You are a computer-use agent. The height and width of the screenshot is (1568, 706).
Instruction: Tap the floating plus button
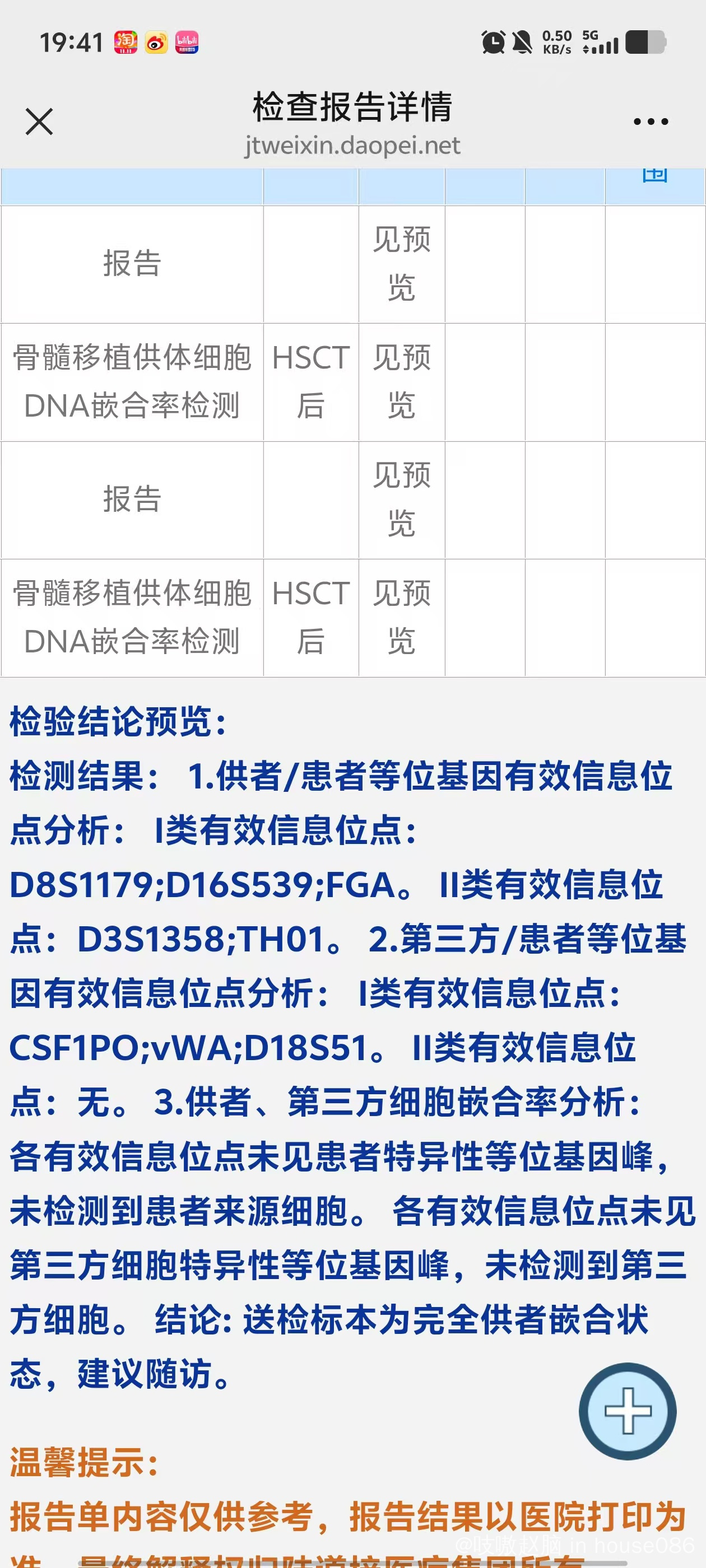628,1411
